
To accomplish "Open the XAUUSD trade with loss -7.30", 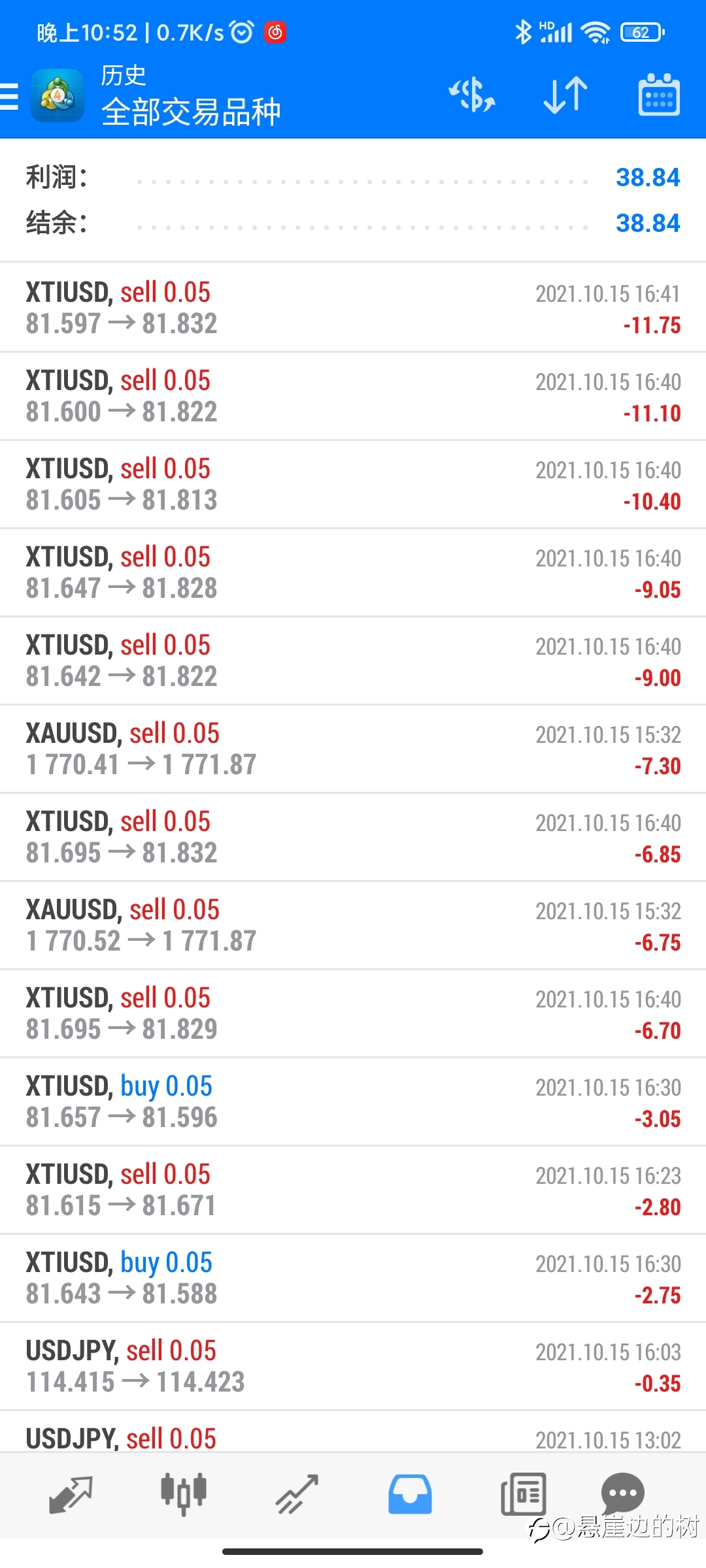I will pyautogui.click(x=353, y=749).
